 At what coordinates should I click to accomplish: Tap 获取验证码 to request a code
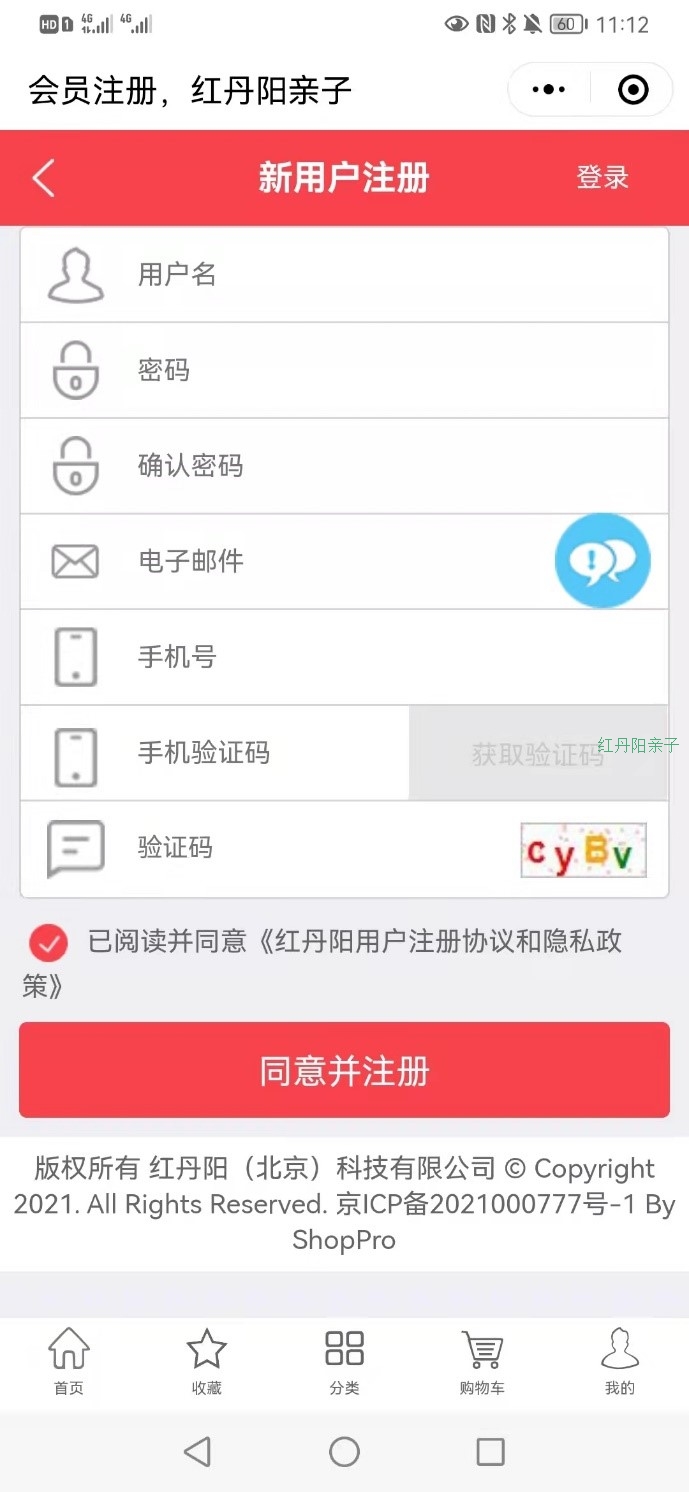click(538, 753)
